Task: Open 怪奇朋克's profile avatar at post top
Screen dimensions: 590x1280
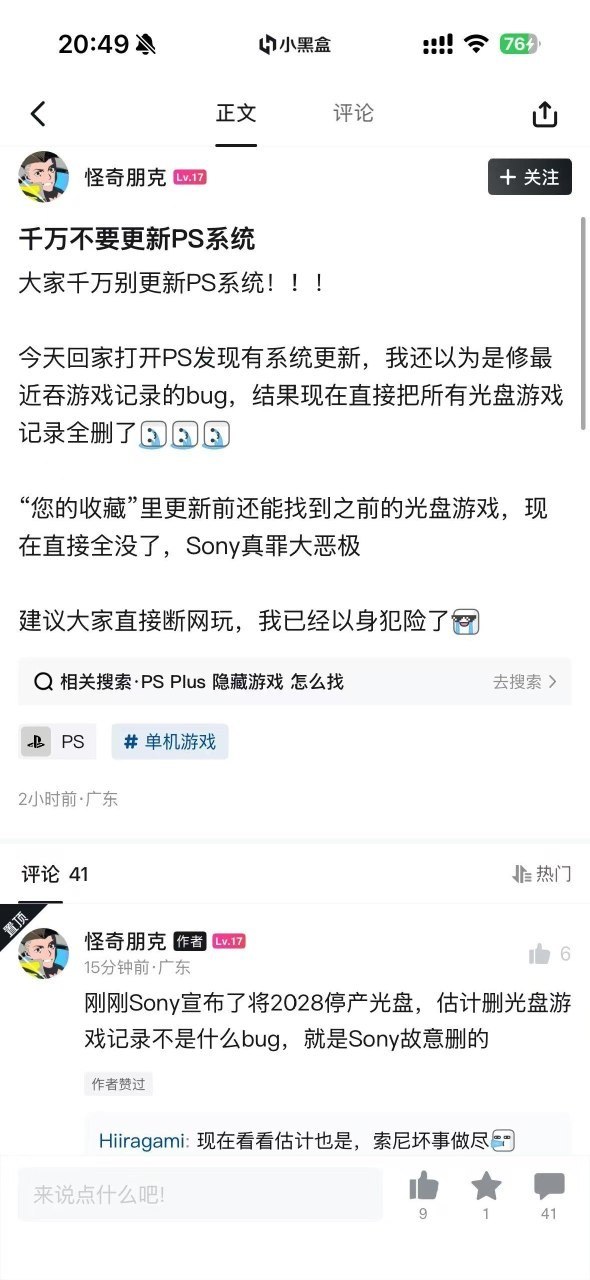Action: (44, 177)
